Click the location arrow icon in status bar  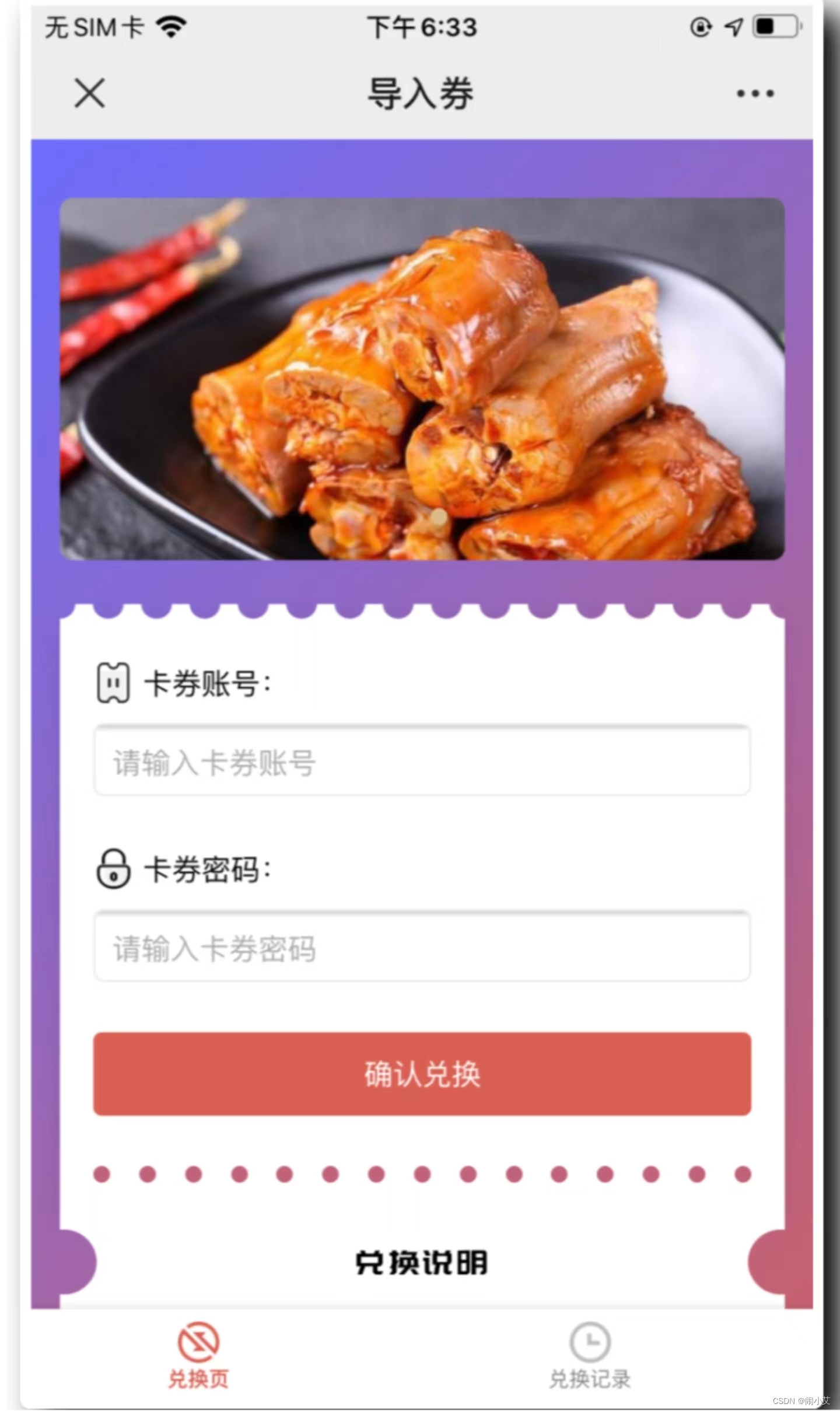pos(734,26)
